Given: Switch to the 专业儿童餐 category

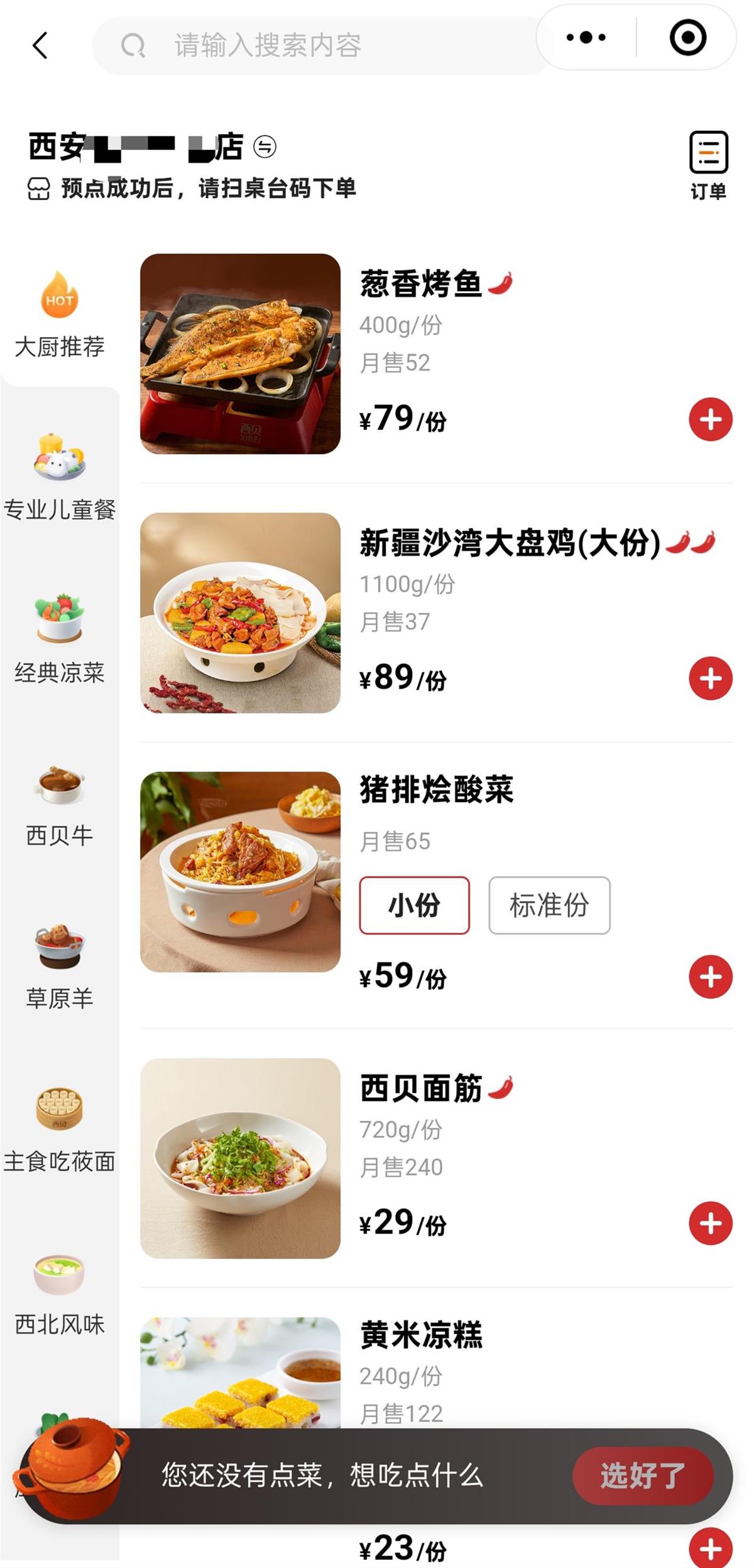Looking at the screenshot, I should pyautogui.click(x=59, y=478).
